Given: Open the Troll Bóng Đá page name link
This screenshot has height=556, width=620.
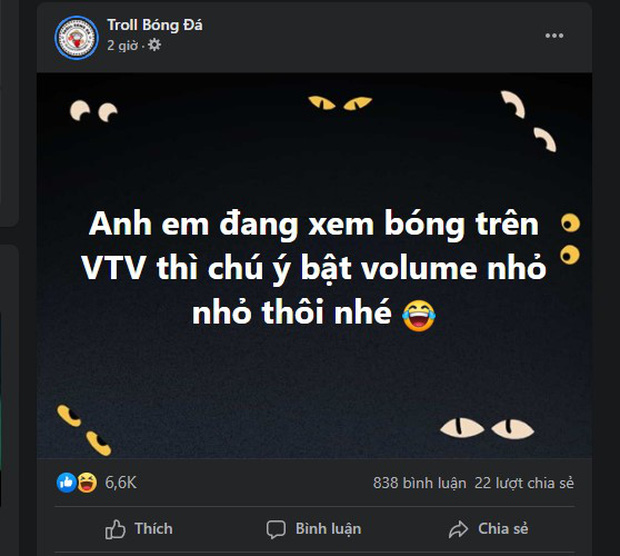Looking at the screenshot, I should [x=154, y=25].
